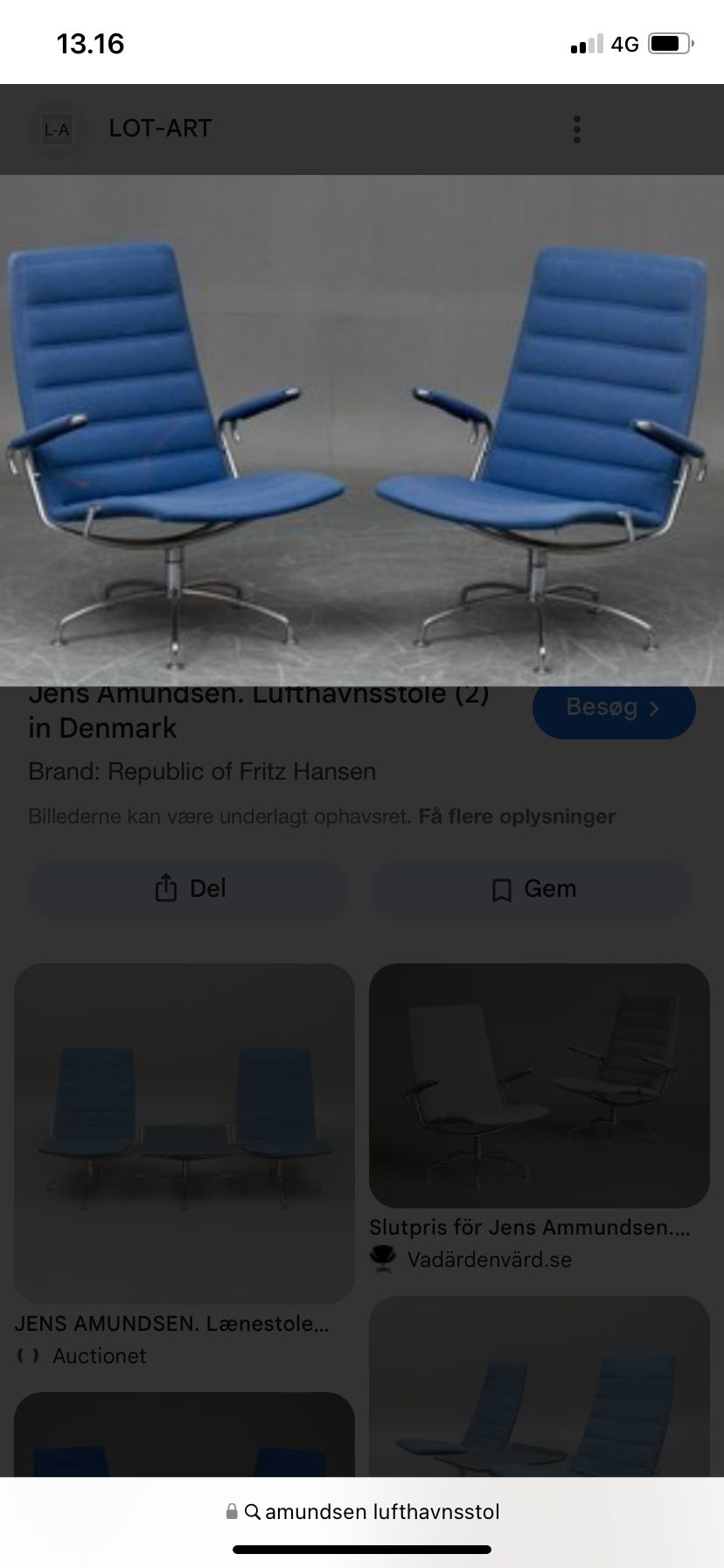
Task: Tap the 13.16 clock in the status bar
Action: point(88,41)
